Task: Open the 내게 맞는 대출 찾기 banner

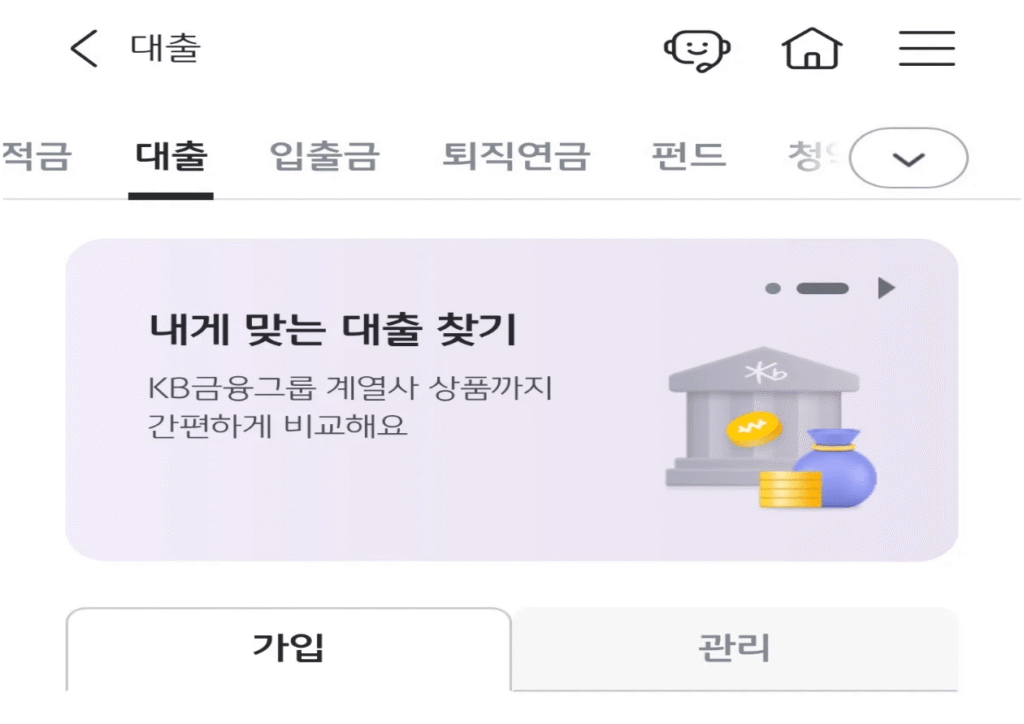Action: (x=400, y=400)
